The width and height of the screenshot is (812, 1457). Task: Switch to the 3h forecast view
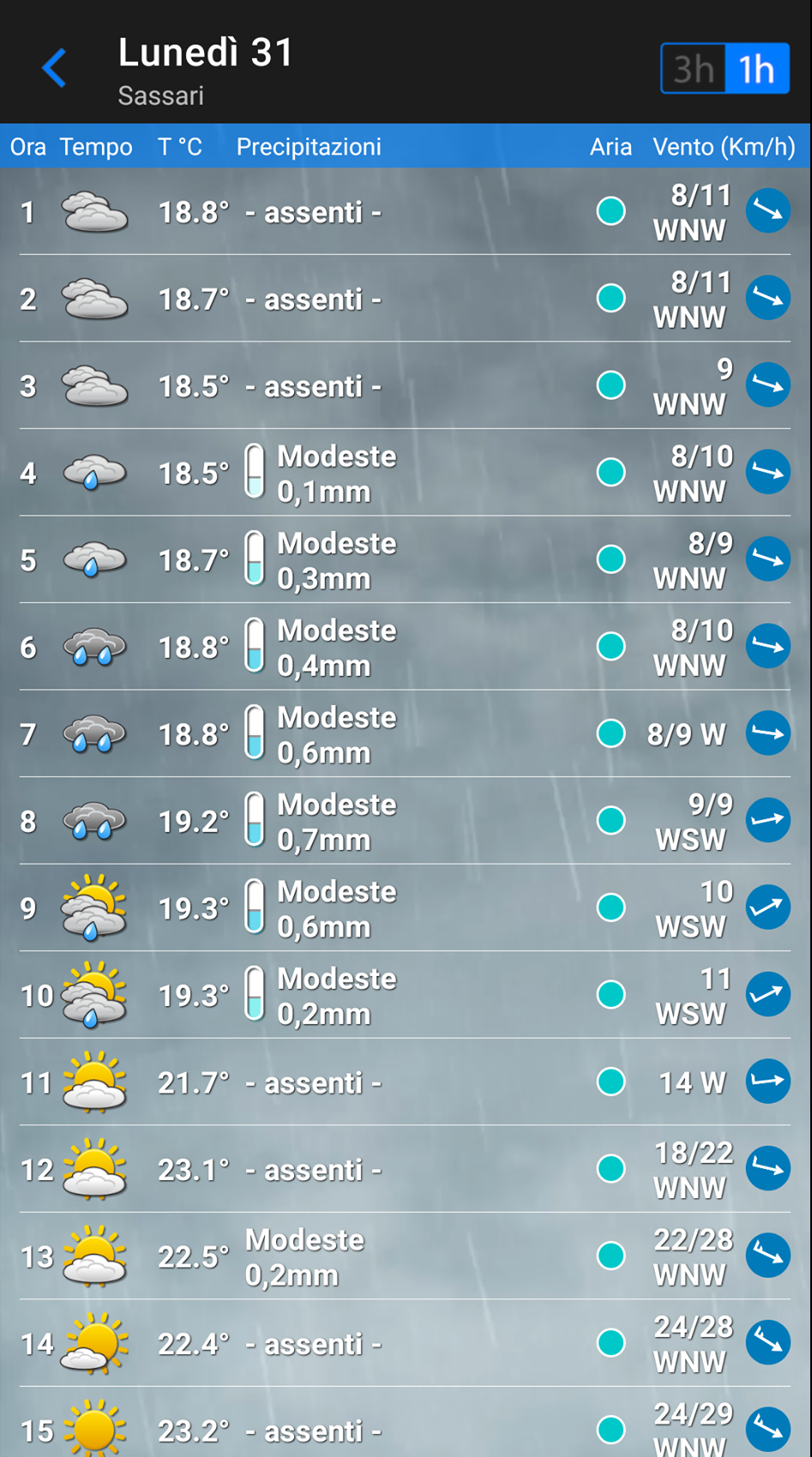tap(694, 69)
